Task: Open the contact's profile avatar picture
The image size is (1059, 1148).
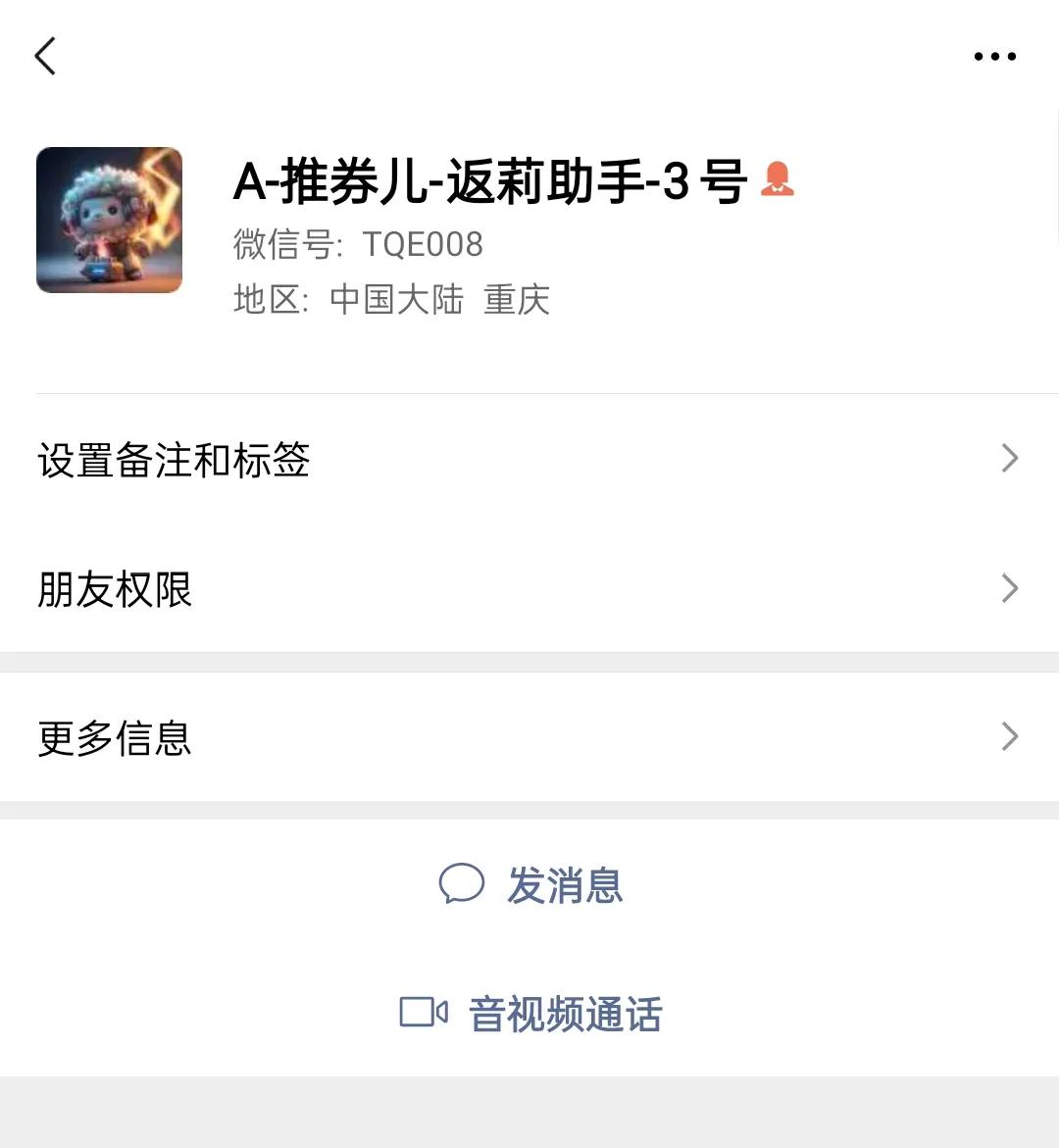Action: pyautogui.click(x=109, y=220)
